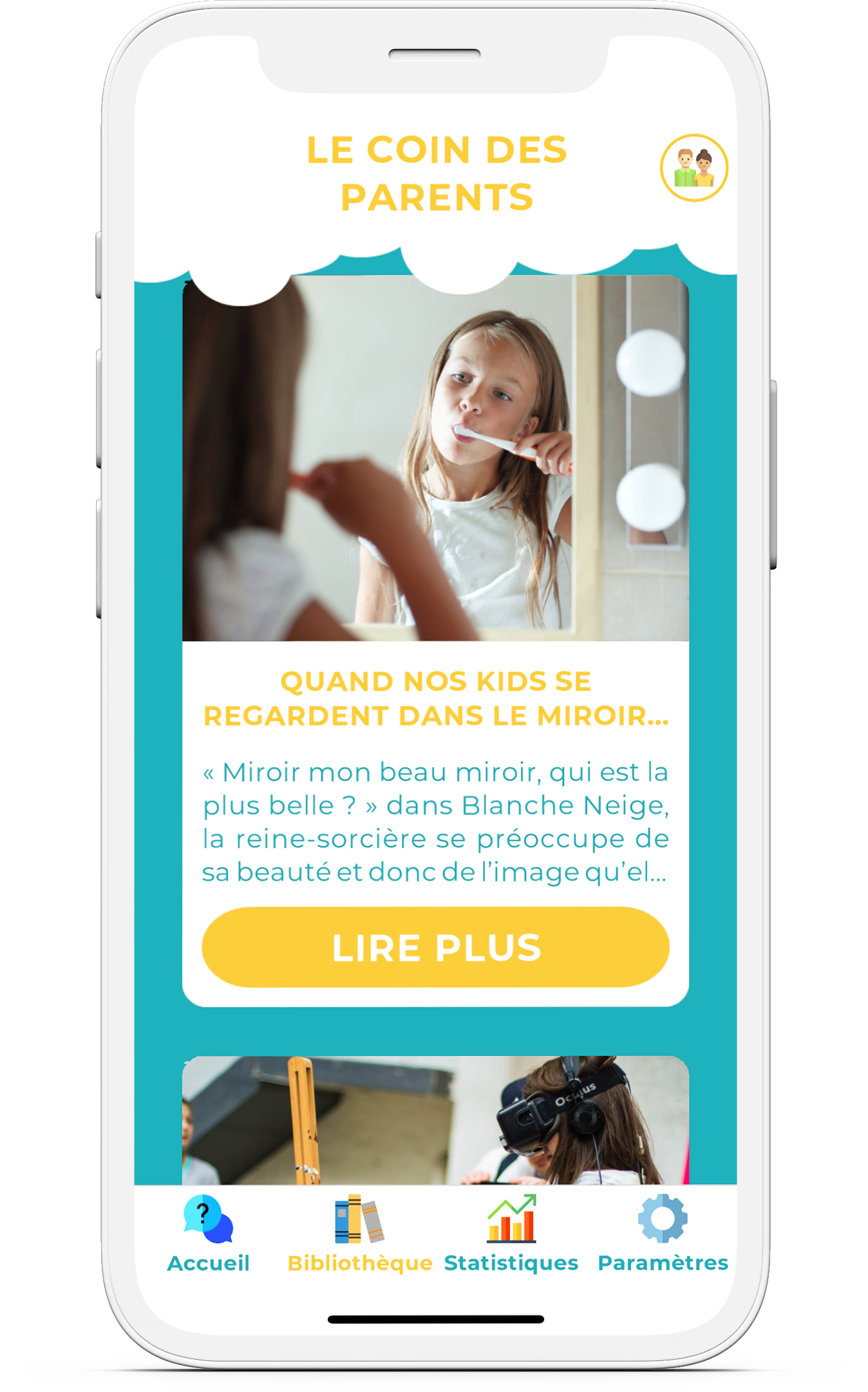868x1392 pixels.
Task: Switch to the Accueil tab
Action: [208, 1234]
